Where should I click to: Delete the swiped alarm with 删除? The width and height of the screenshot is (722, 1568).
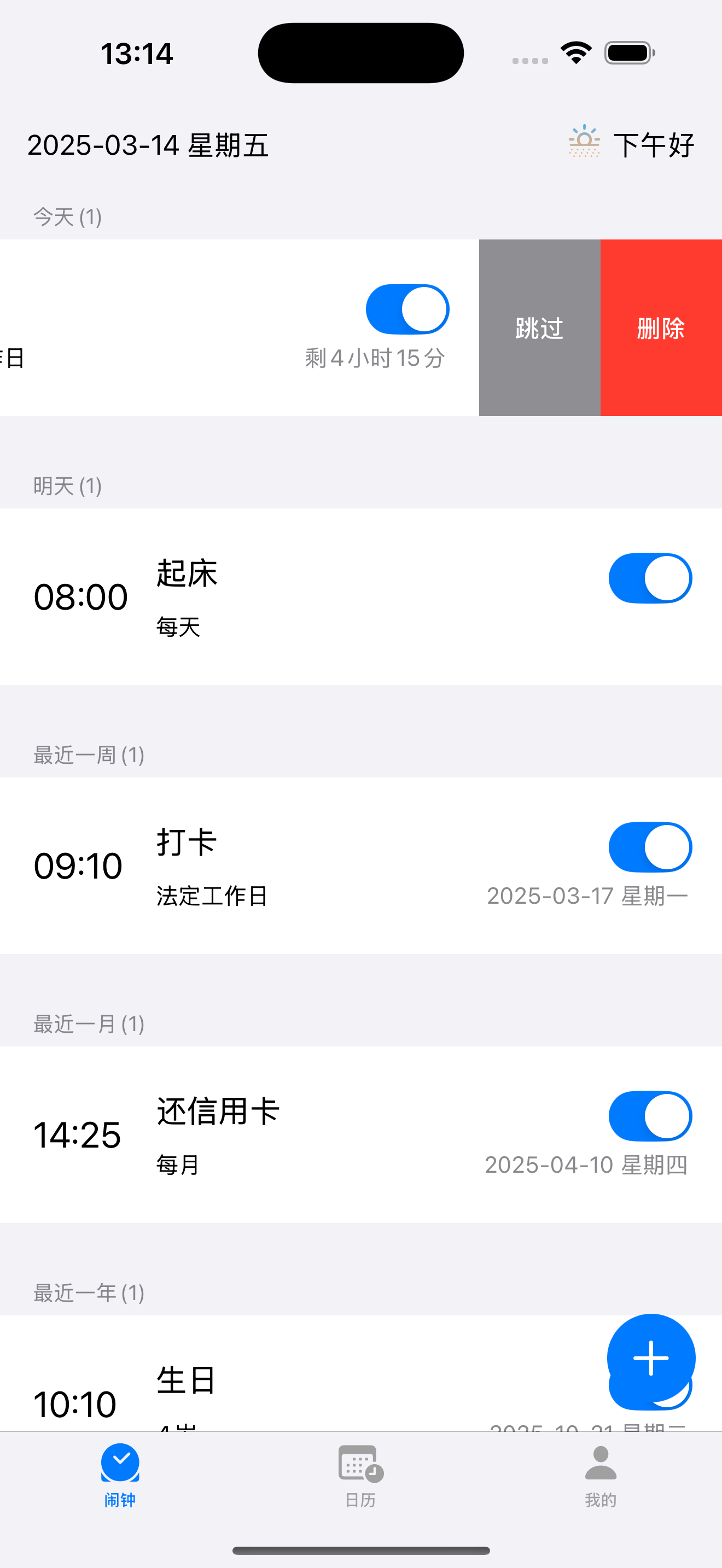pyautogui.click(x=661, y=327)
